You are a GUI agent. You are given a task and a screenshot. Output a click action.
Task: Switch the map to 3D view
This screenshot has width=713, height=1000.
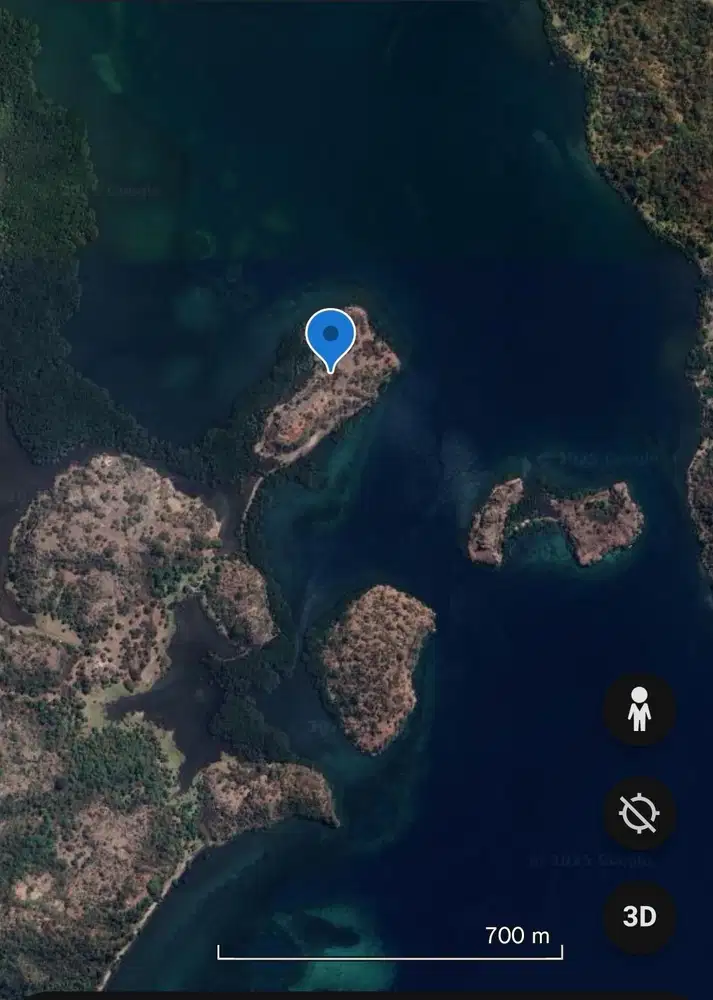click(639, 917)
